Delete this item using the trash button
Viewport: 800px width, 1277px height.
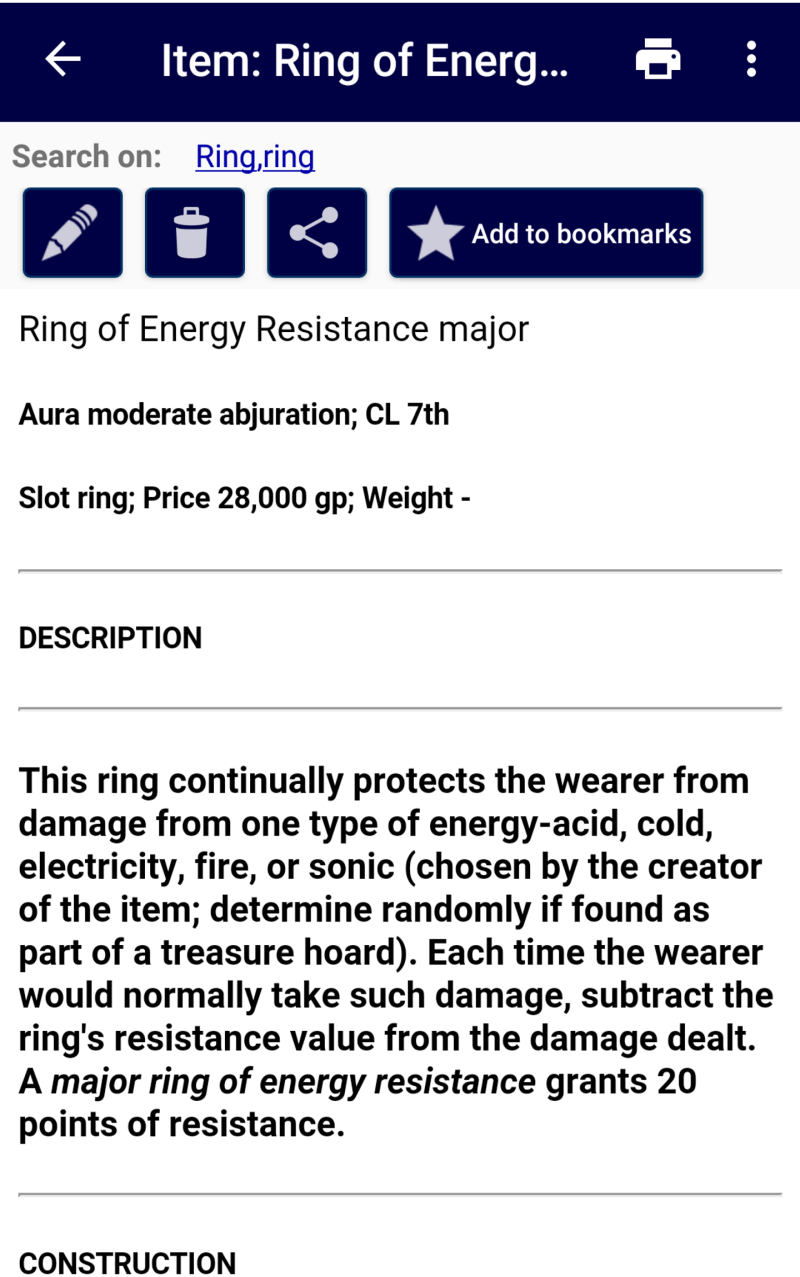click(195, 233)
